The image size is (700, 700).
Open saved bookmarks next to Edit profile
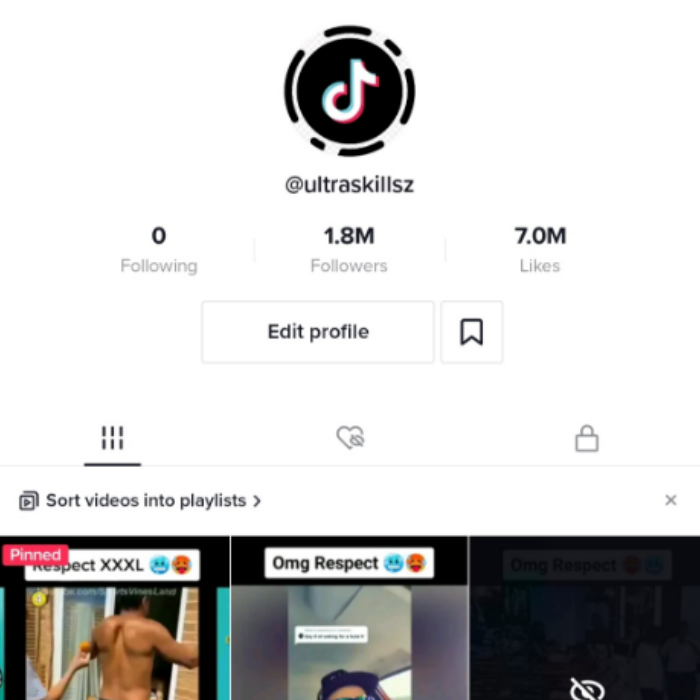tap(471, 332)
